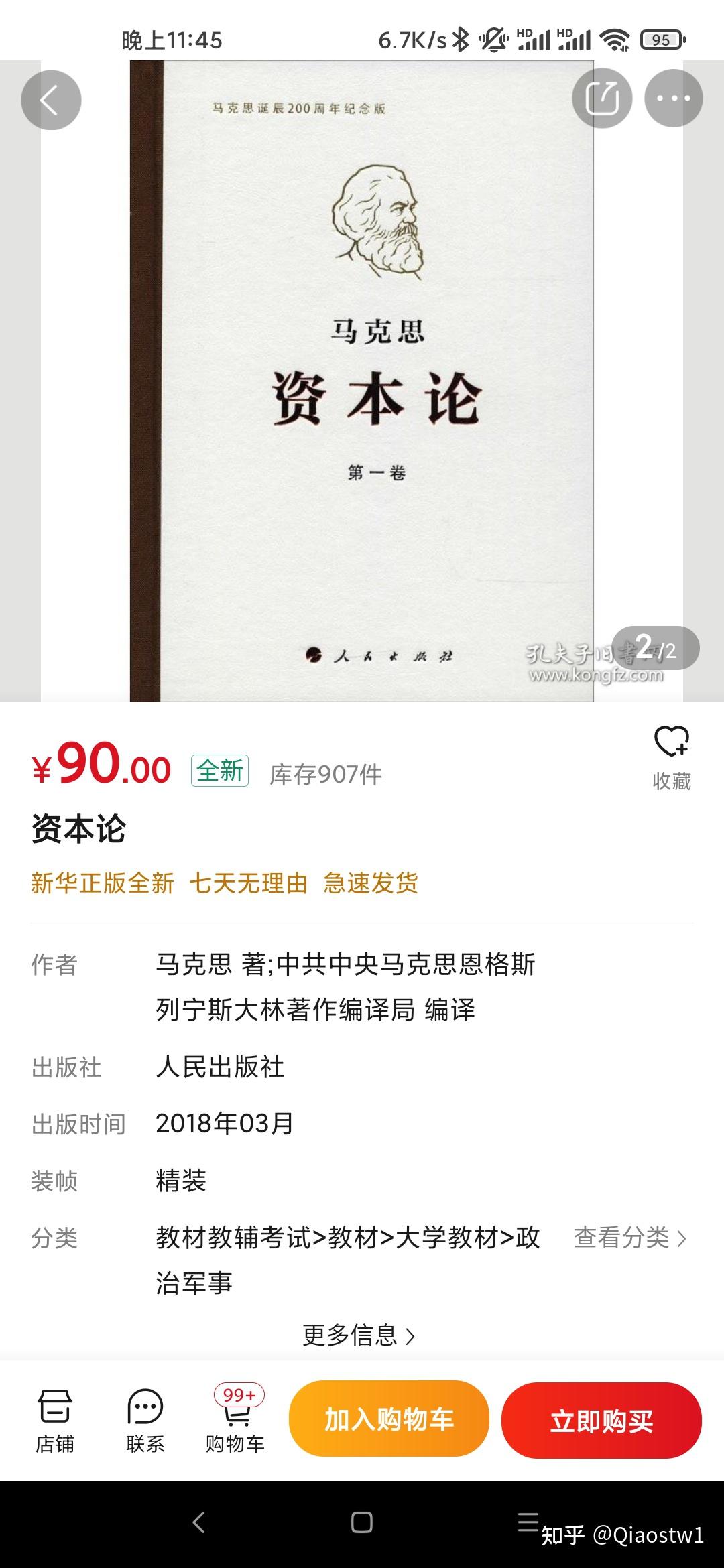724x1568 pixels.
Task: Tap 加入购物车 to add to cart
Action: click(x=389, y=1420)
